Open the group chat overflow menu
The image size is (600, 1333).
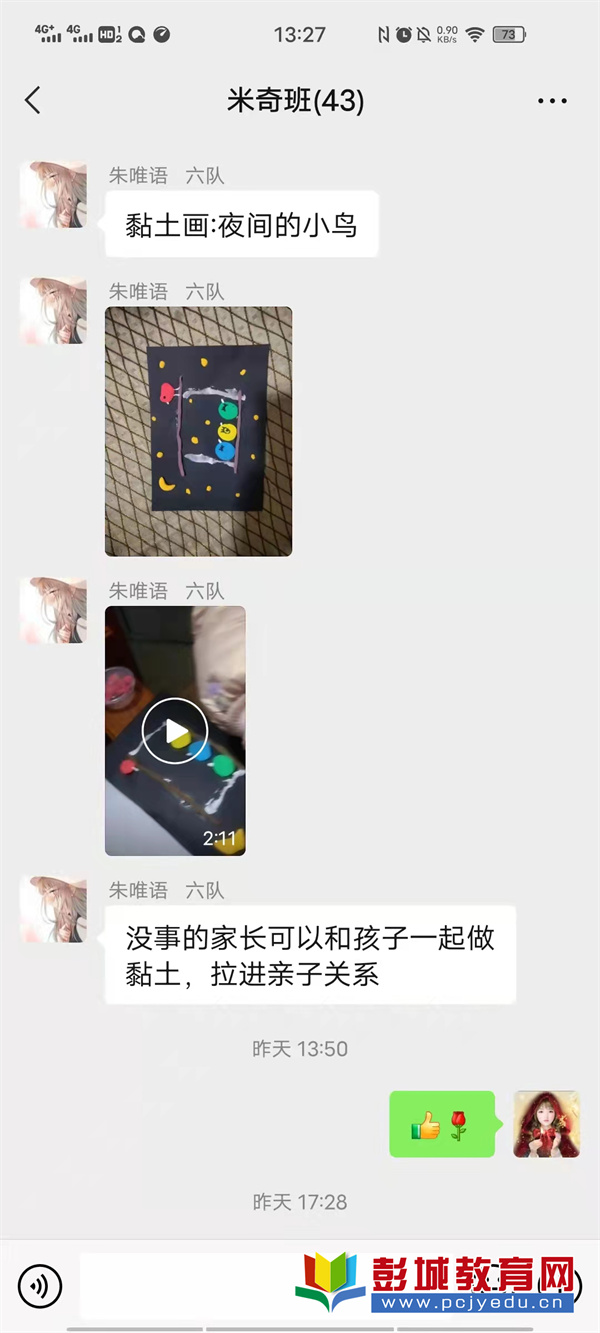pyautogui.click(x=552, y=101)
